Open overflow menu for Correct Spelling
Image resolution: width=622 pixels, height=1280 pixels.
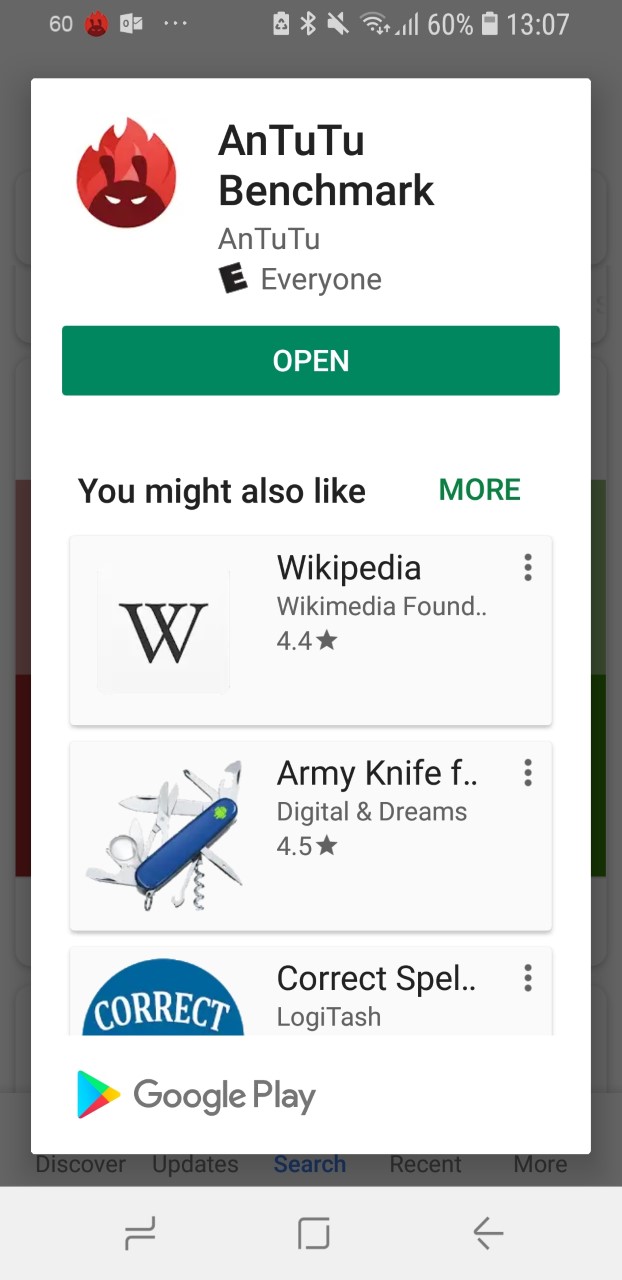[x=527, y=978]
